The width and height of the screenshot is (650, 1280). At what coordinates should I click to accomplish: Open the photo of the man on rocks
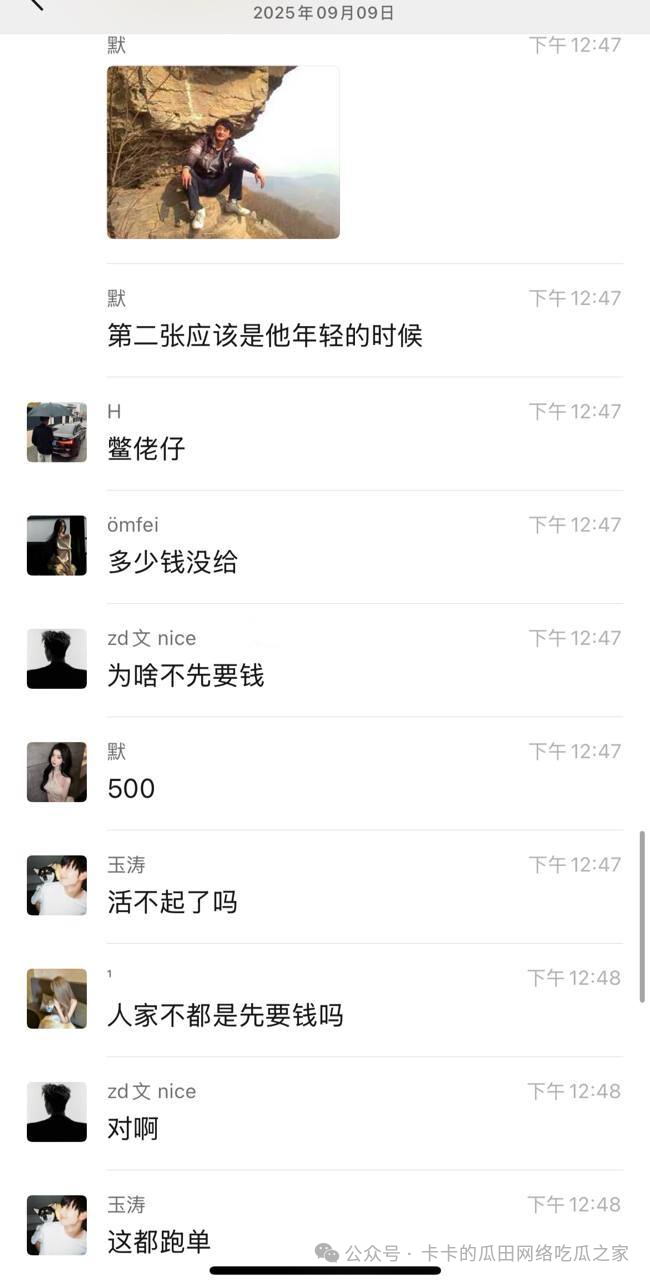[223, 152]
